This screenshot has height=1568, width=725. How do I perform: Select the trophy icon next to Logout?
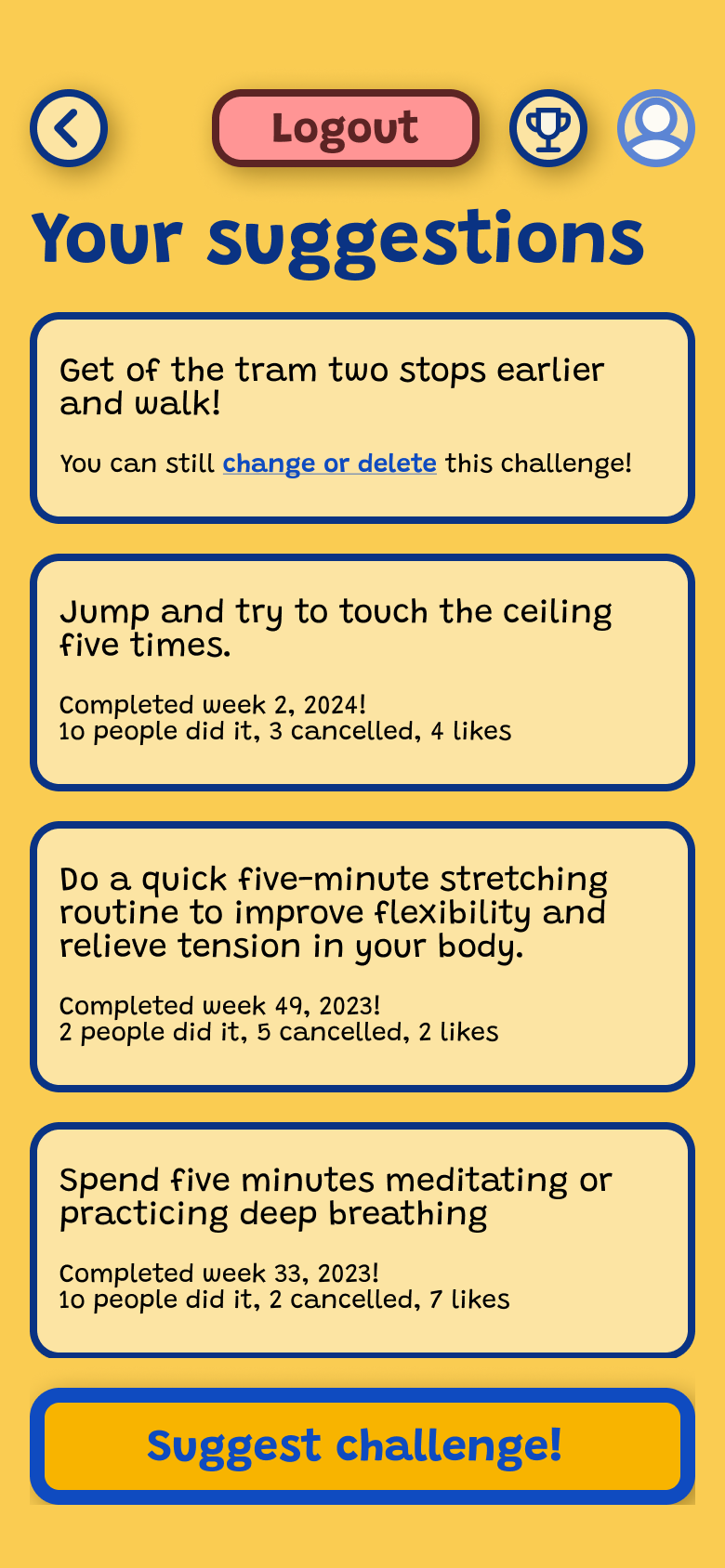548,128
